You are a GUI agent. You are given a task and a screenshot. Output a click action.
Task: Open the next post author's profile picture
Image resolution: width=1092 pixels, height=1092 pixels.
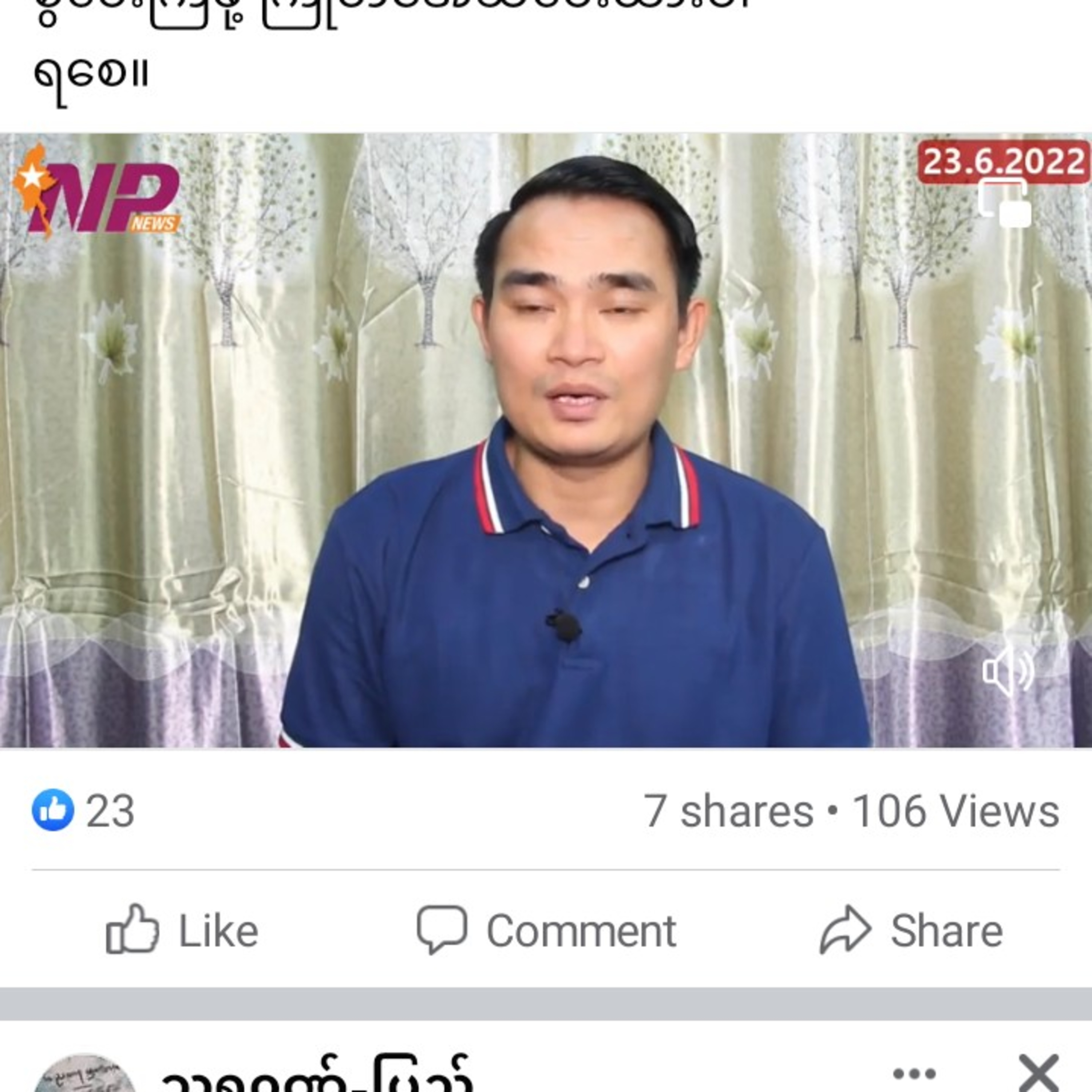coord(85,1074)
